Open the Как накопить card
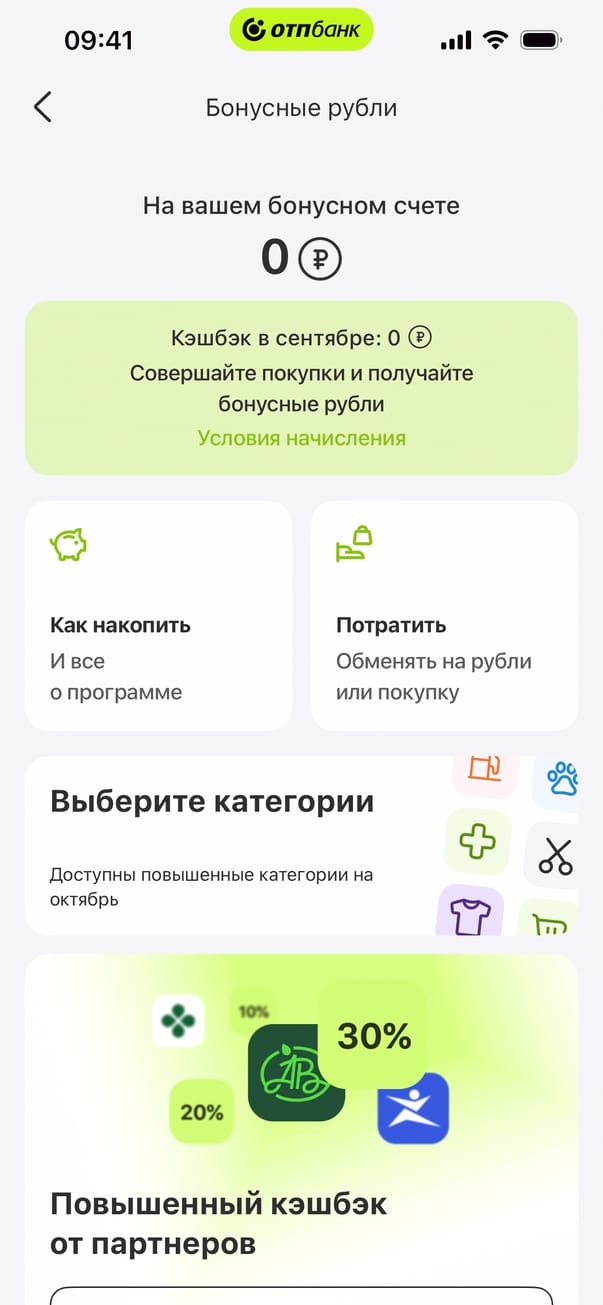 [158, 615]
